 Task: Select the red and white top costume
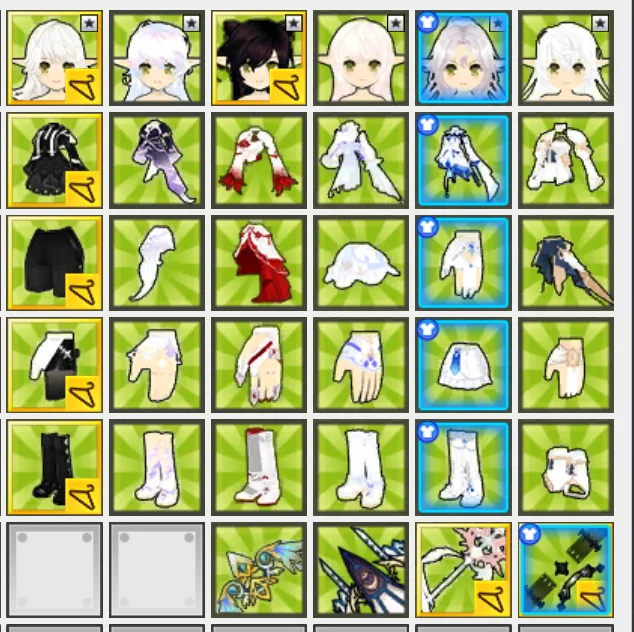(259, 160)
